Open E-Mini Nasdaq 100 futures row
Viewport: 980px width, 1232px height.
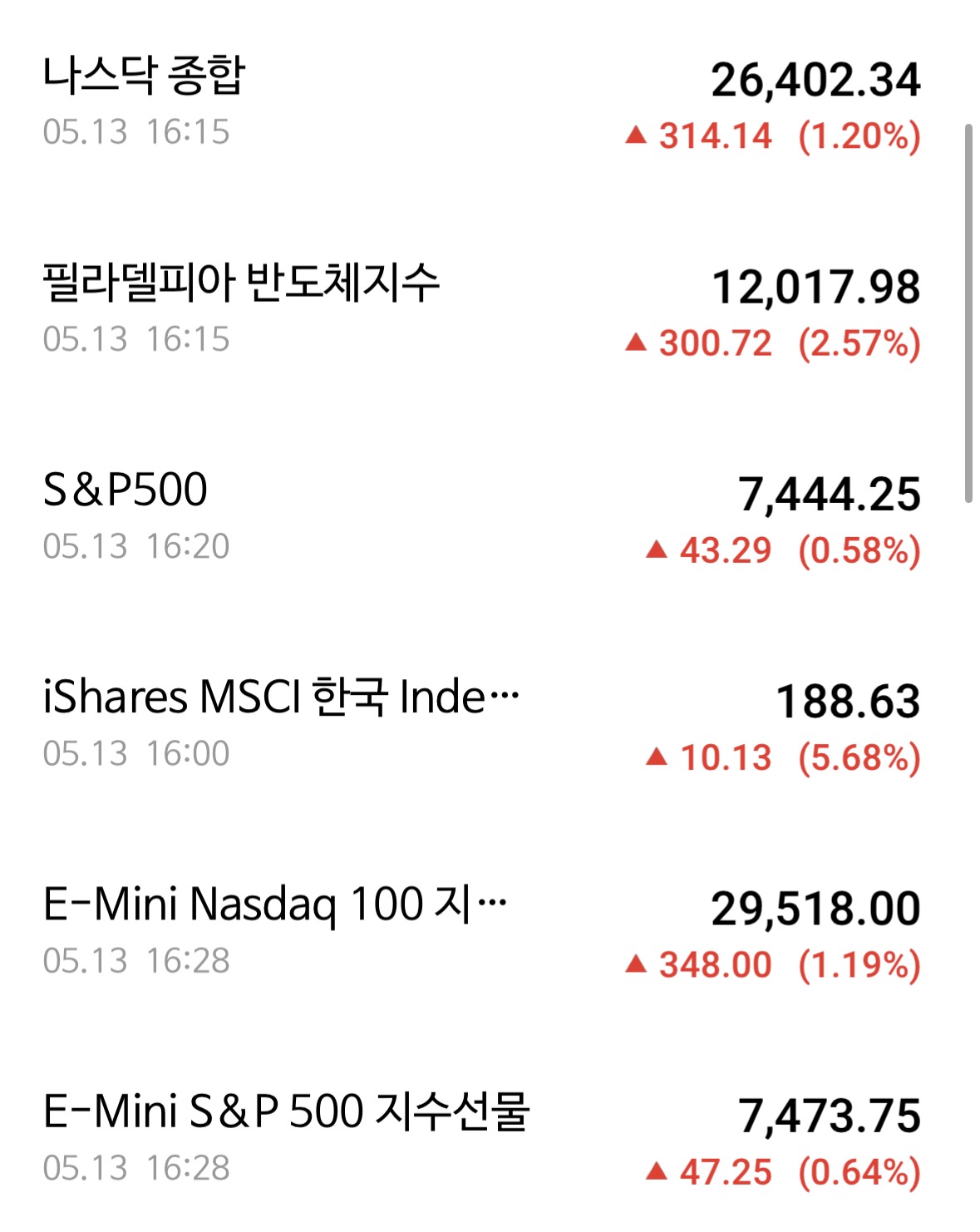(482, 932)
